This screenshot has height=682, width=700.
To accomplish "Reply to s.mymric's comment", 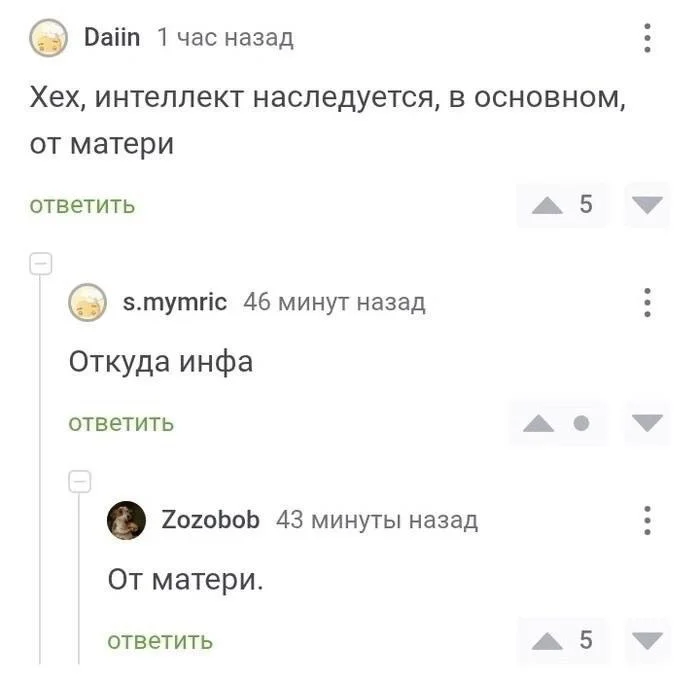I will [121, 423].
